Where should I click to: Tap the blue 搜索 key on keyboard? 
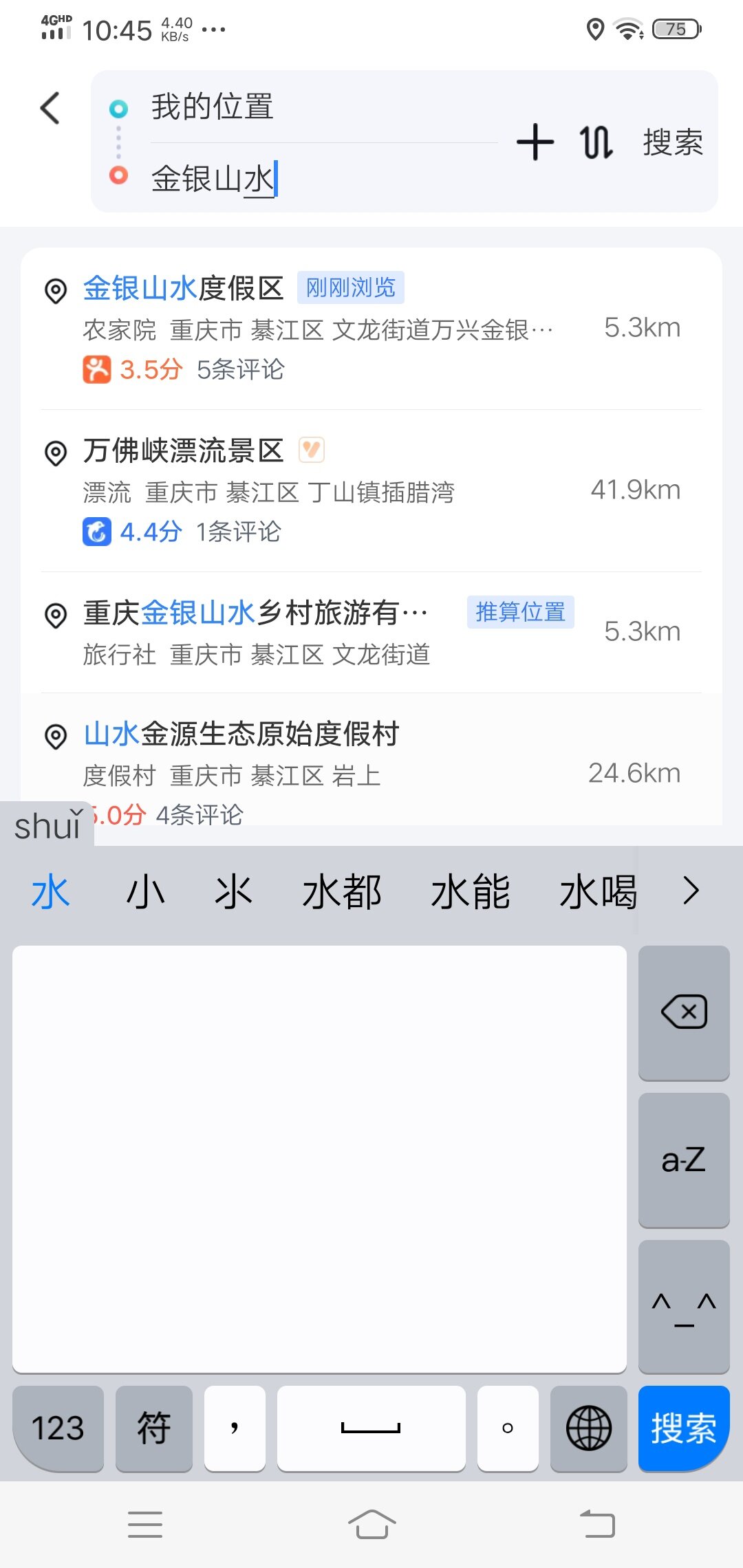pyautogui.click(x=684, y=1428)
